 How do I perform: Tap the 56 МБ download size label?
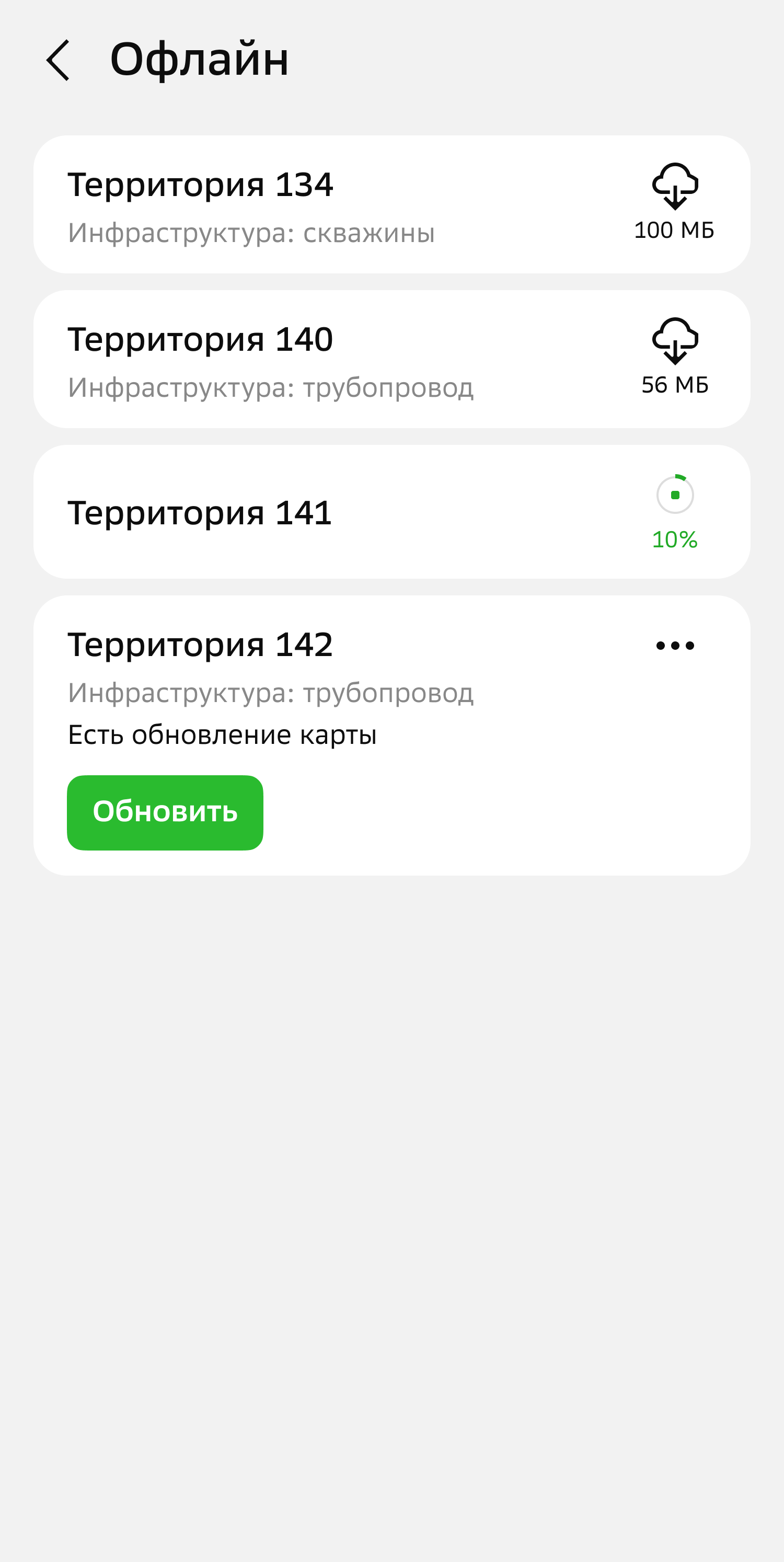675,384
